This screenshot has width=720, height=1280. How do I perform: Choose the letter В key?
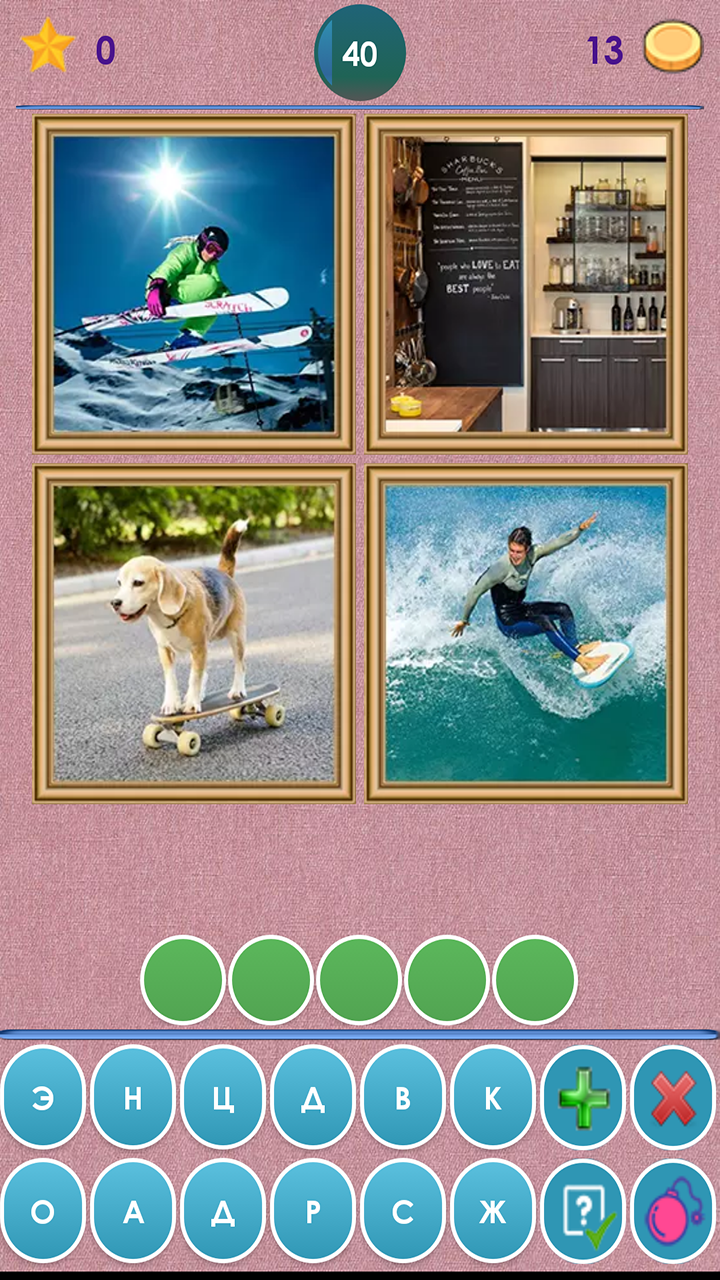tap(403, 1098)
